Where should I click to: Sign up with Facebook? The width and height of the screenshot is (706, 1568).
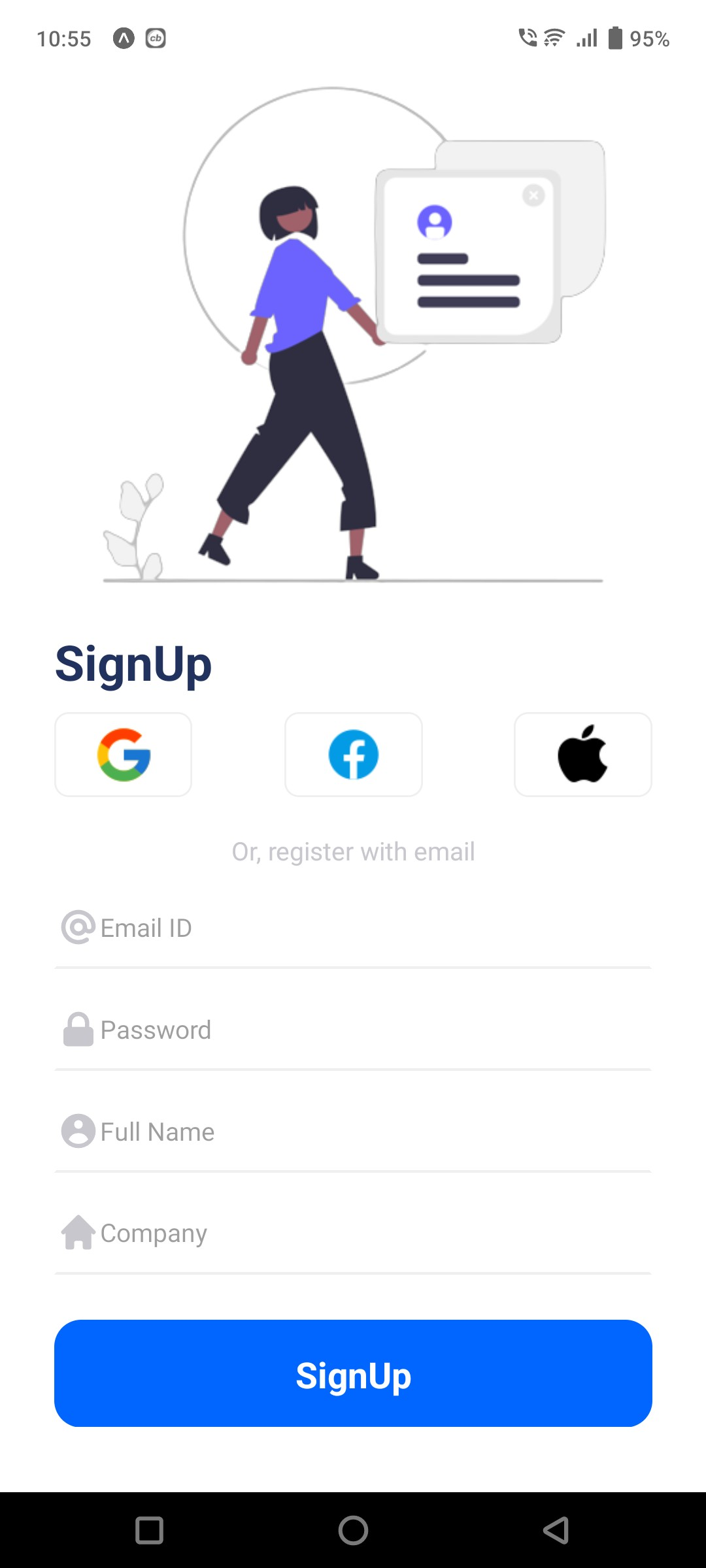pyautogui.click(x=354, y=755)
